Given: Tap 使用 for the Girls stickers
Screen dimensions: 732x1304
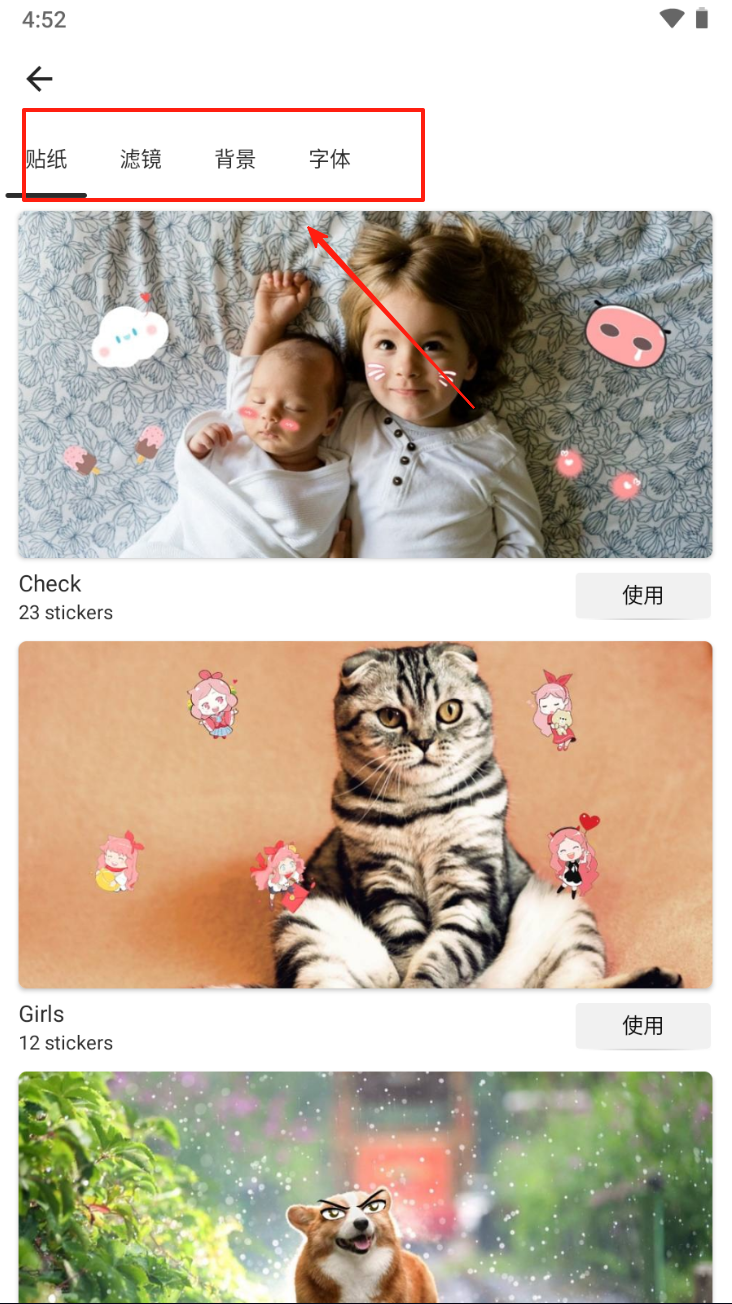Looking at the screenshot, I should click(x=642, y=1026).
